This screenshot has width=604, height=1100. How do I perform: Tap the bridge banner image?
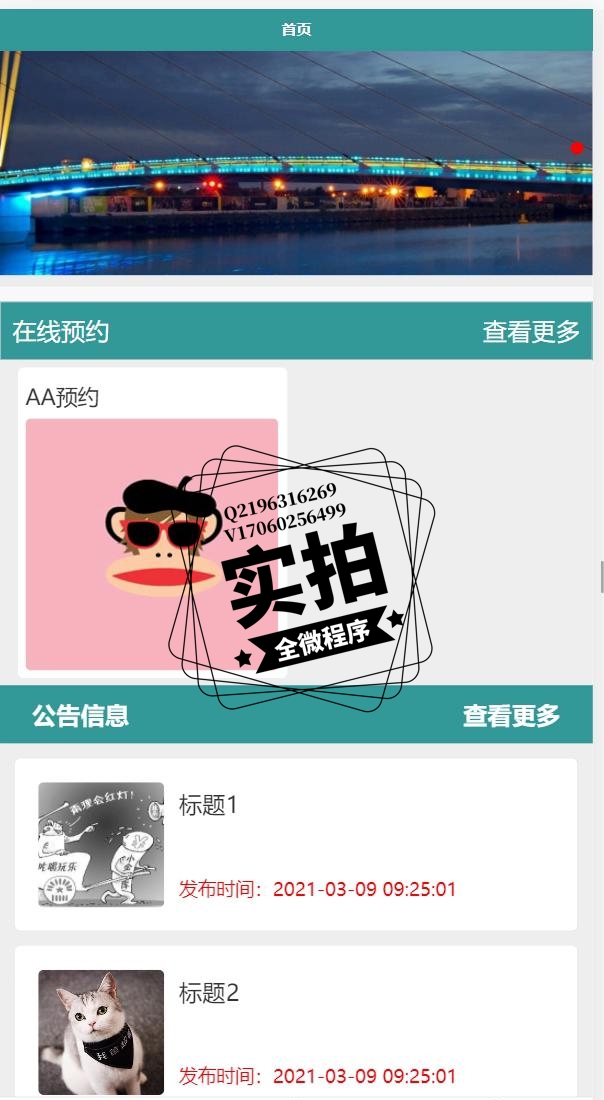tap(296, 162)
